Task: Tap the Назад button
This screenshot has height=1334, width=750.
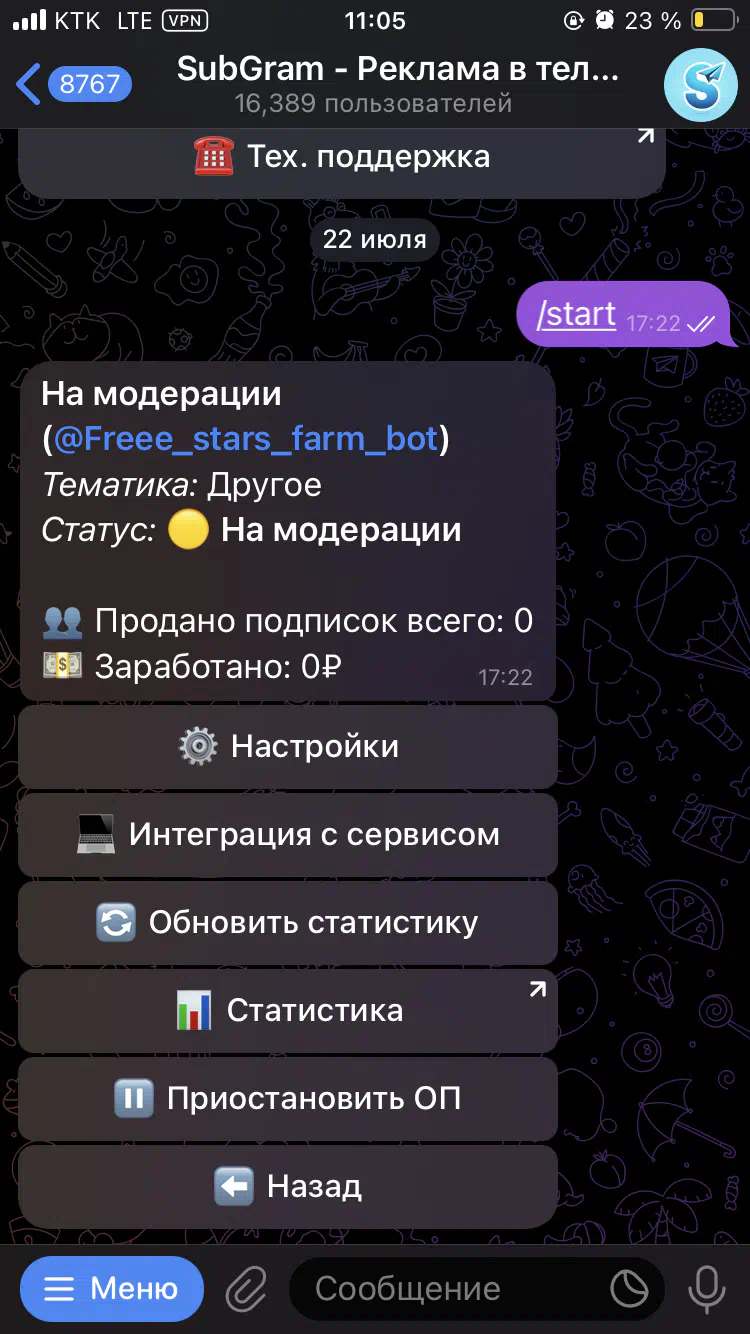Action: coord(288,1187)
